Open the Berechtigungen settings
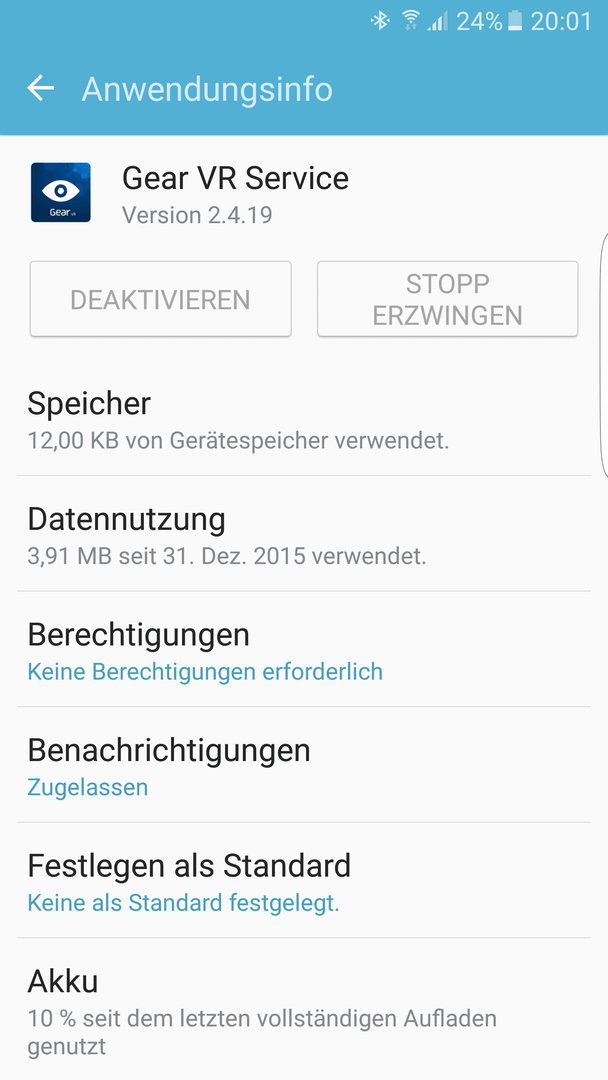 (304, 650)
